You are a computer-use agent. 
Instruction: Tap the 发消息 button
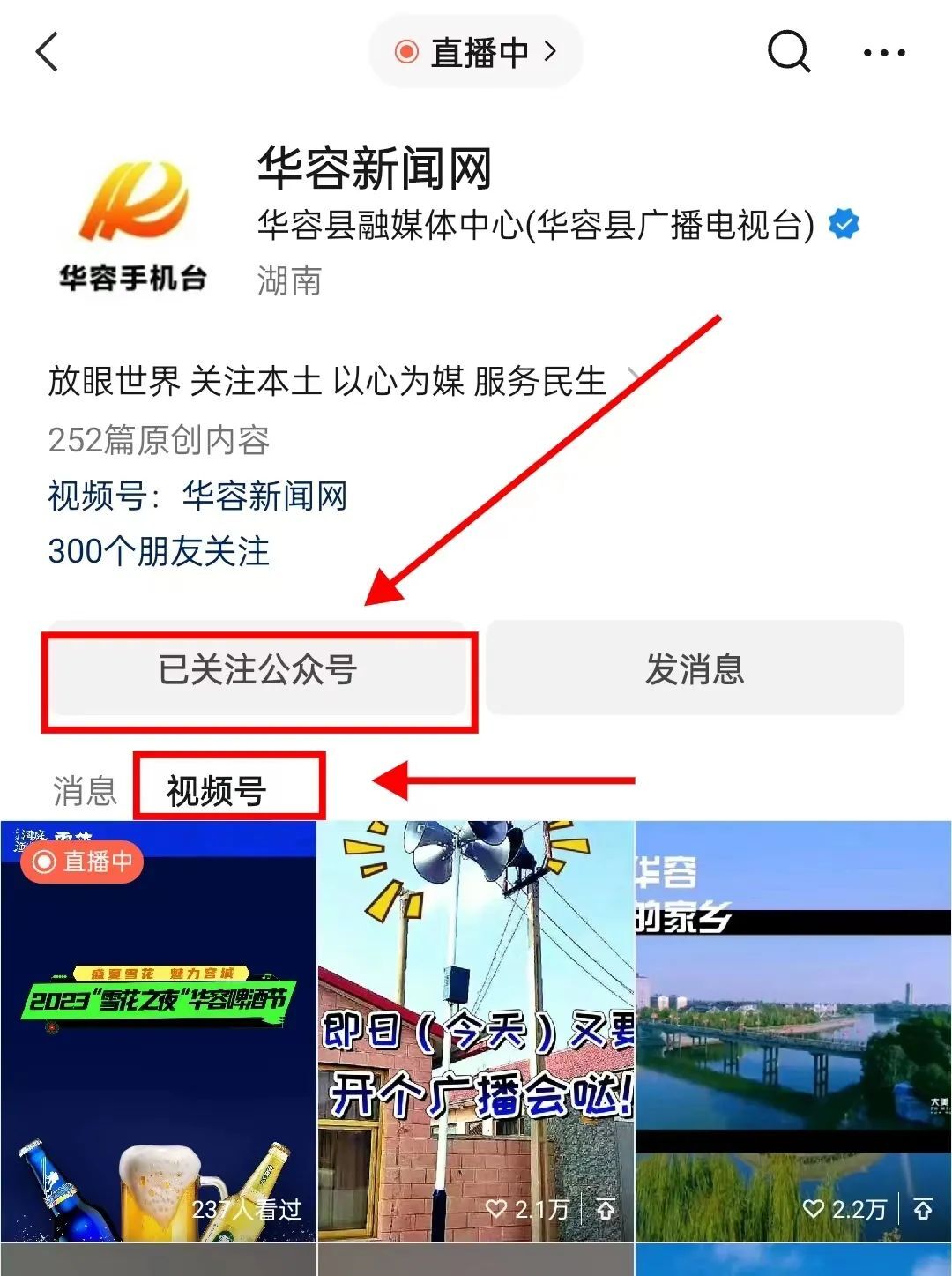tap(695, 668)
